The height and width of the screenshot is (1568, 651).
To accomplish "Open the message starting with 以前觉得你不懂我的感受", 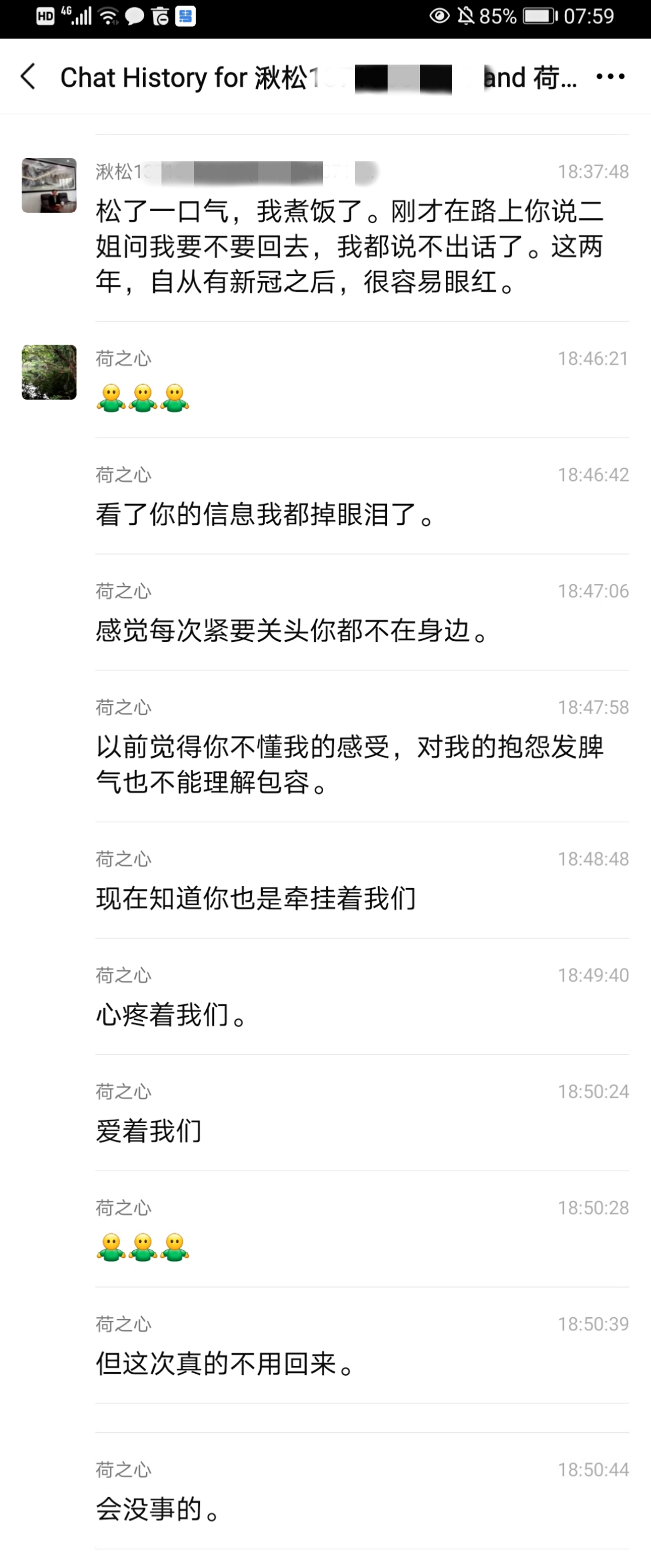I will pyautogui.click(x=349, y=765).
